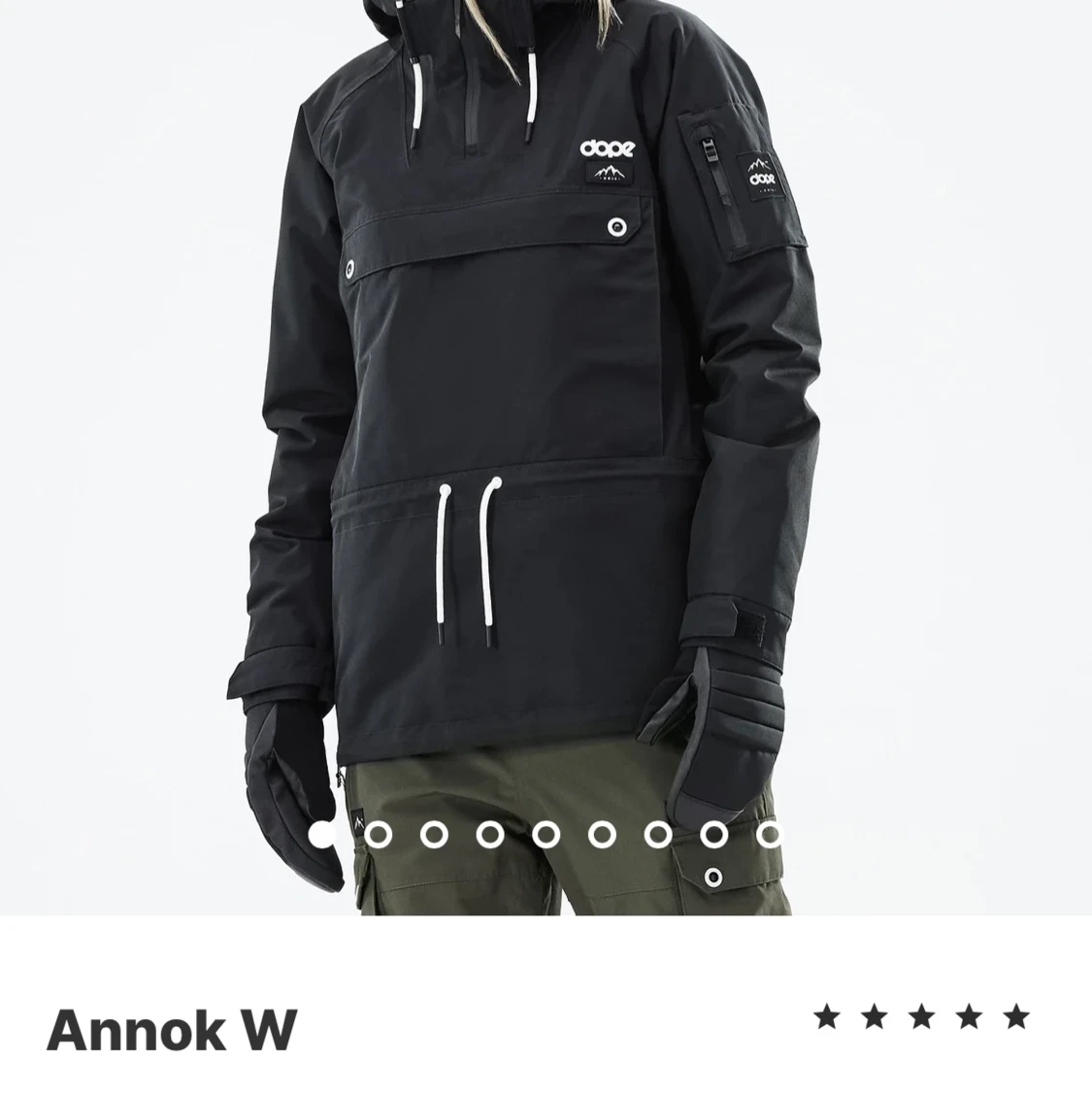The image size is (1092, 1093).
Task: Select the second dot in the image carousel
Action: coord(379,835)
